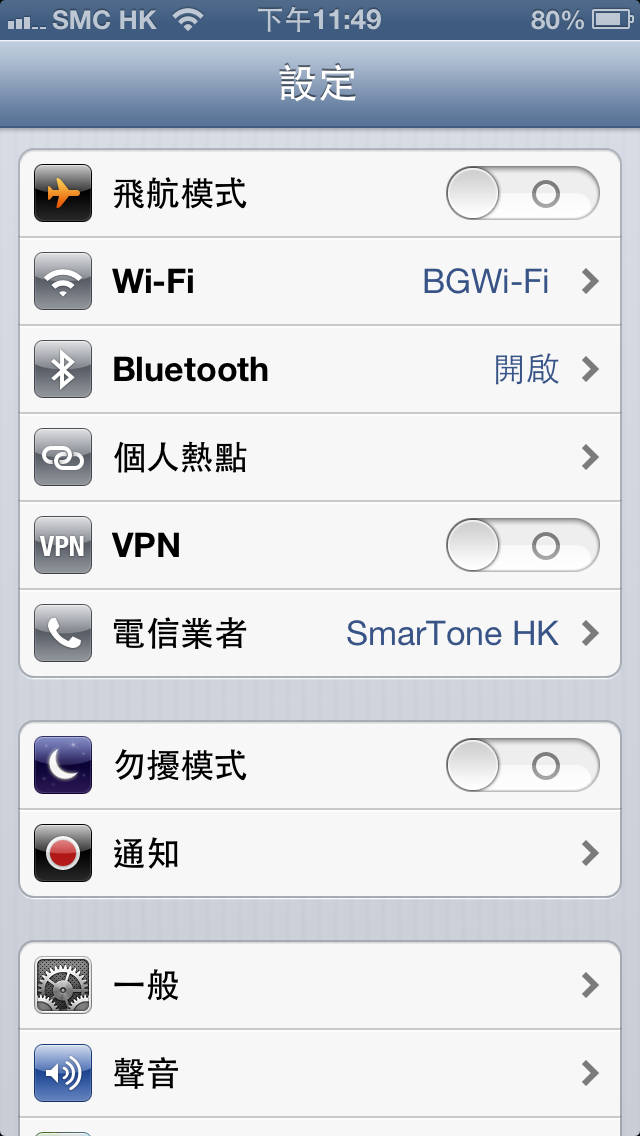
Task: Open 個人熱點 personal hotspot settings
Action: pos(320,458)
